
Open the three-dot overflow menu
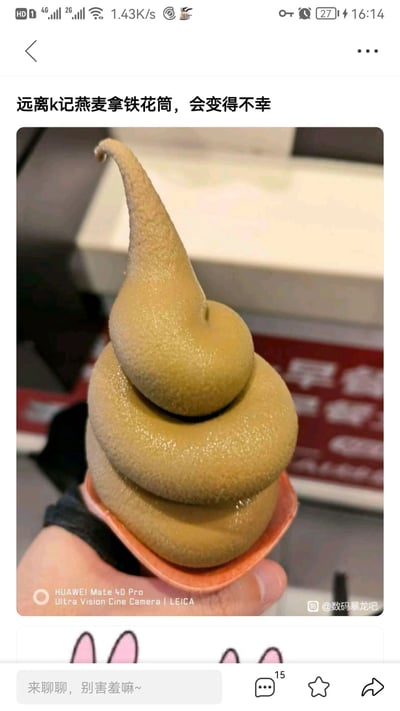point(367,51)
